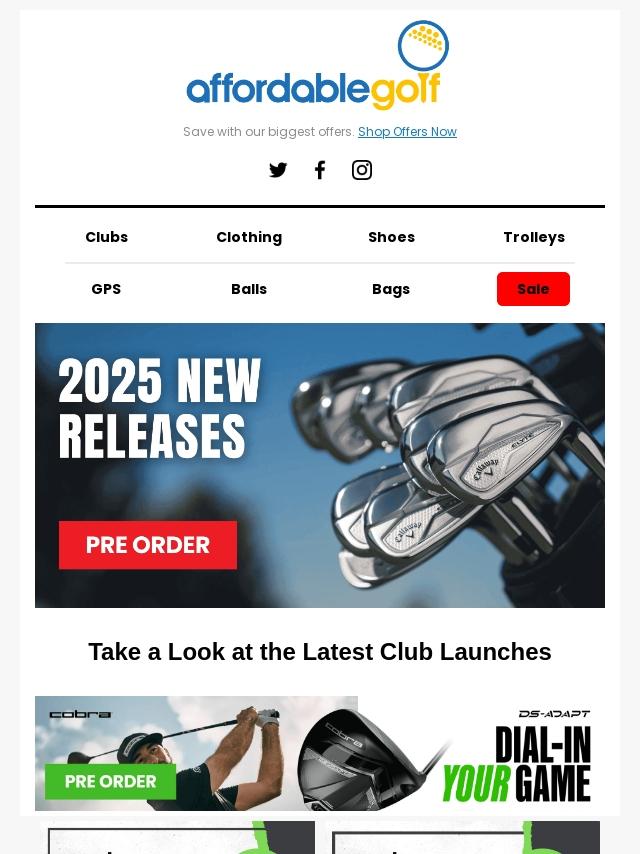Select the Clothing category

[x=249, y=237]
